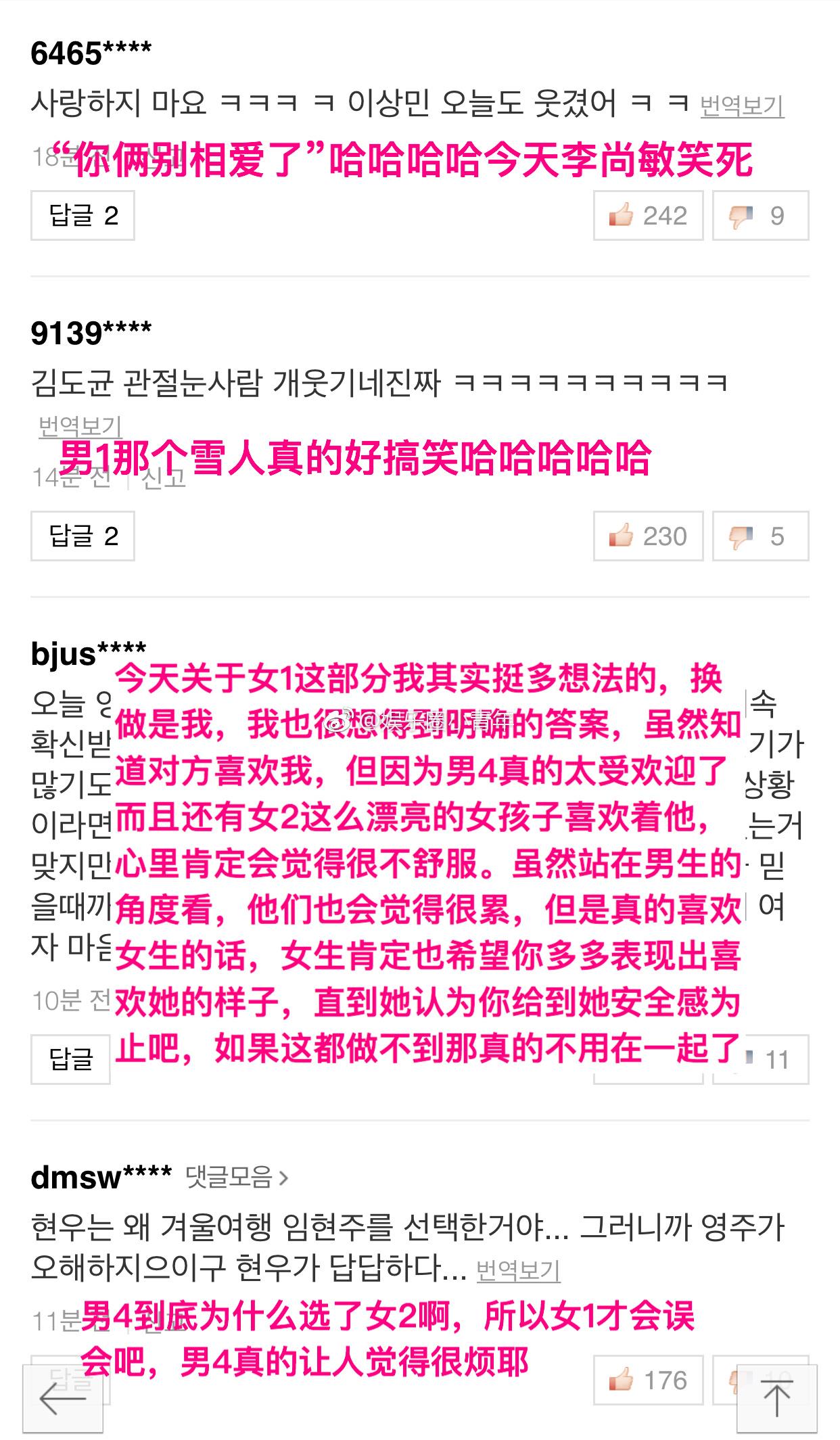Open replies on 9139**** comment
Viewport: 840px width, 1440px height.
(83, 536)
